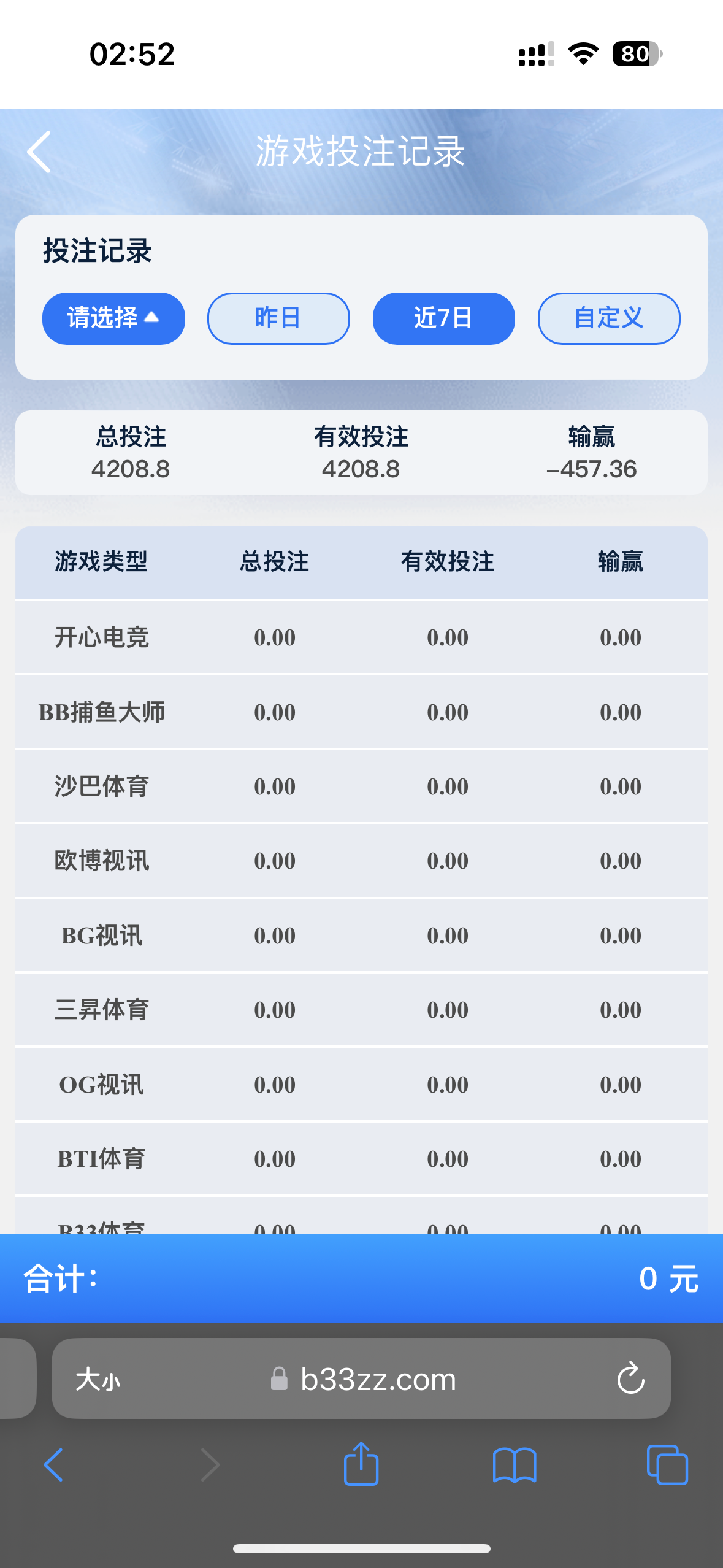
Task: Go back from 游戏投注记录 page
Action: point(39,152)
